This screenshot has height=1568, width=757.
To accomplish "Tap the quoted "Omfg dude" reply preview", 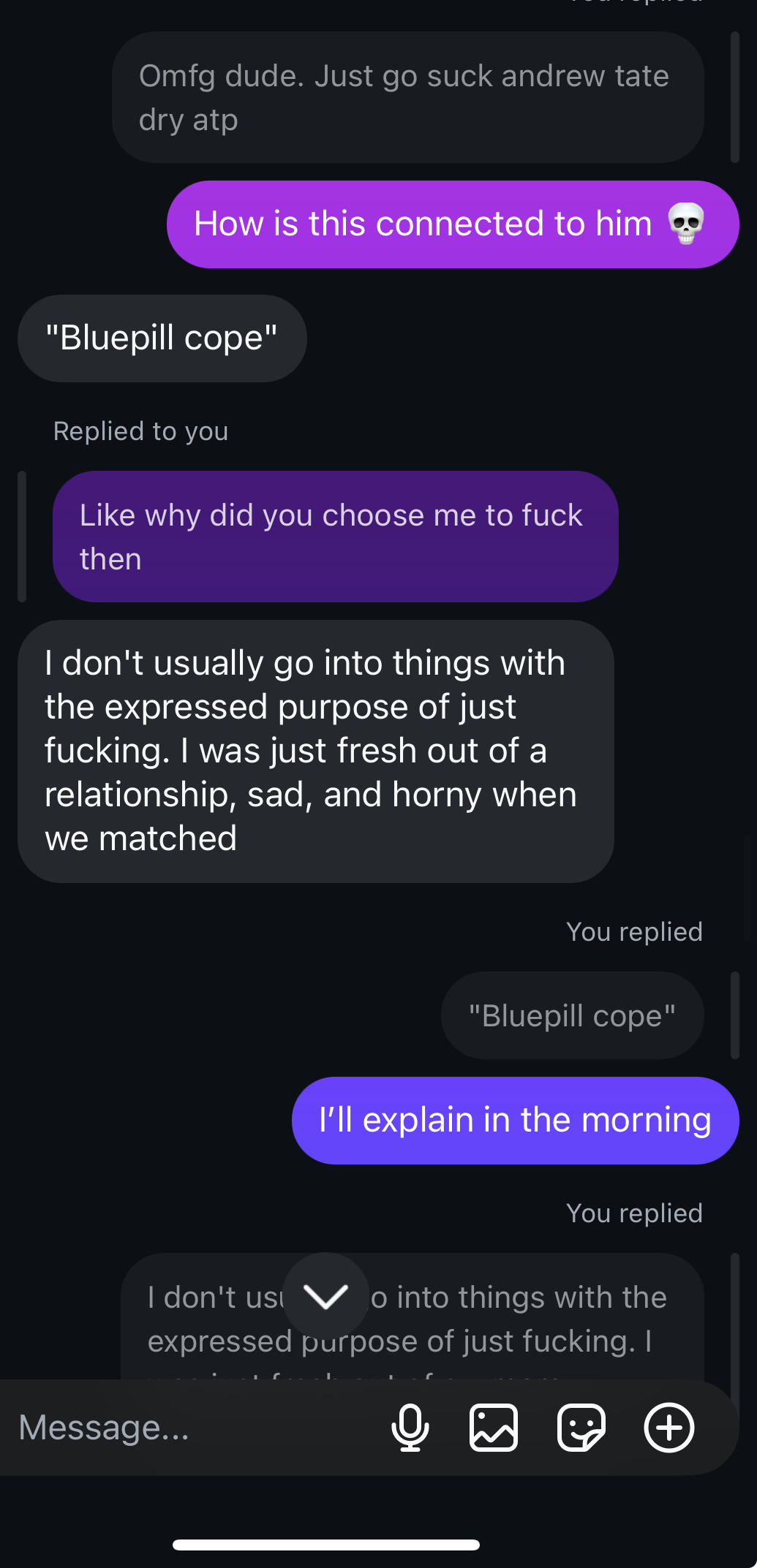I will [x=408, y=97].
